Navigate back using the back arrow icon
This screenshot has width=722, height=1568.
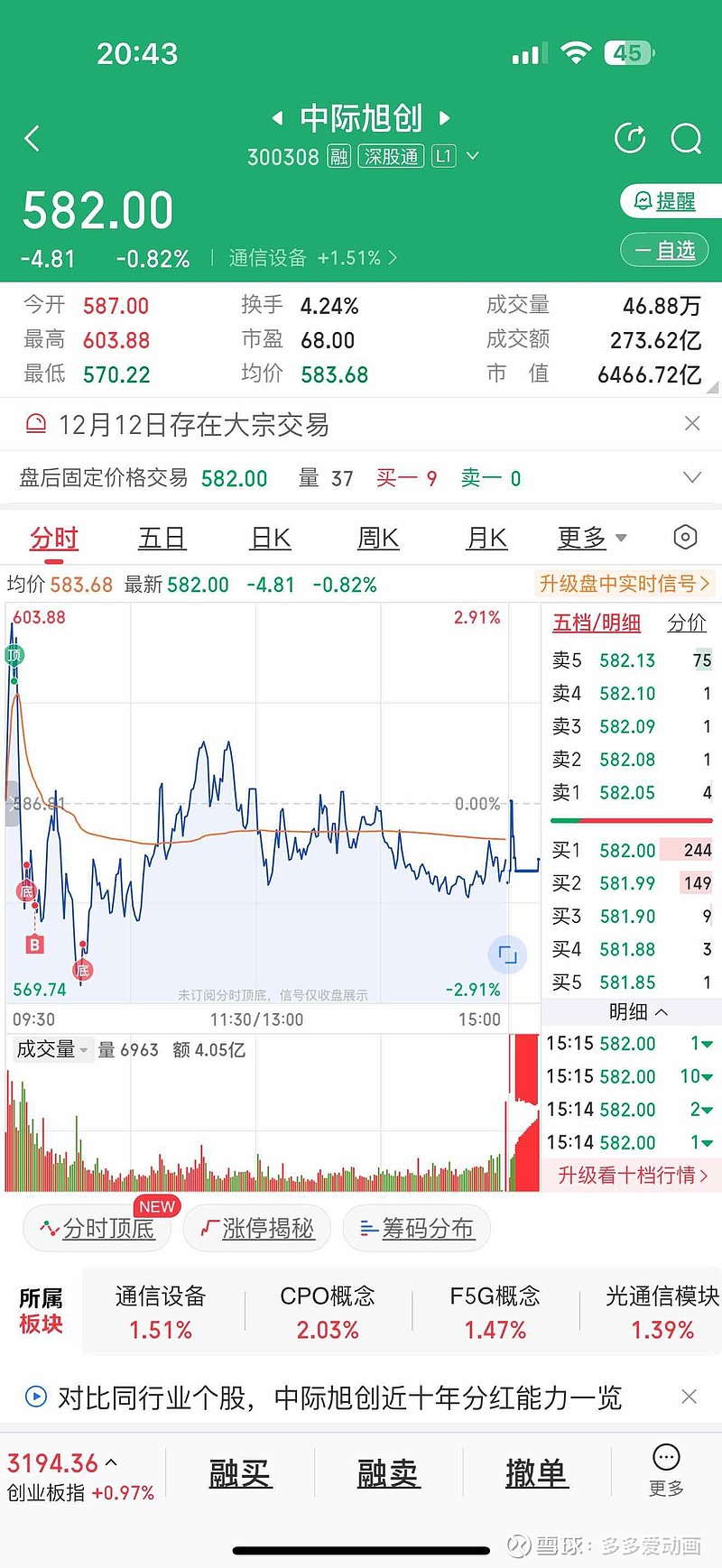coord(32,138)
